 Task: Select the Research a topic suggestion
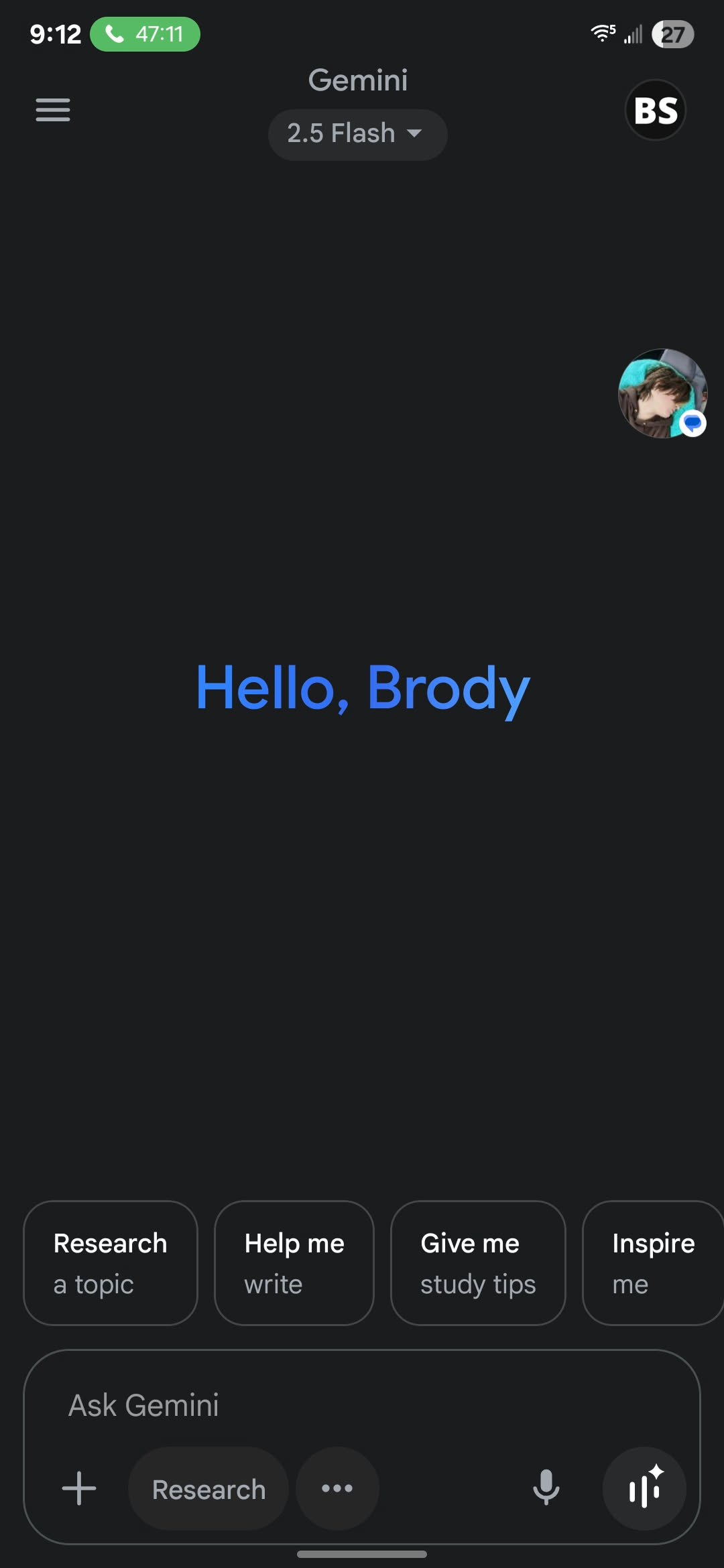tap(111, 1263)
